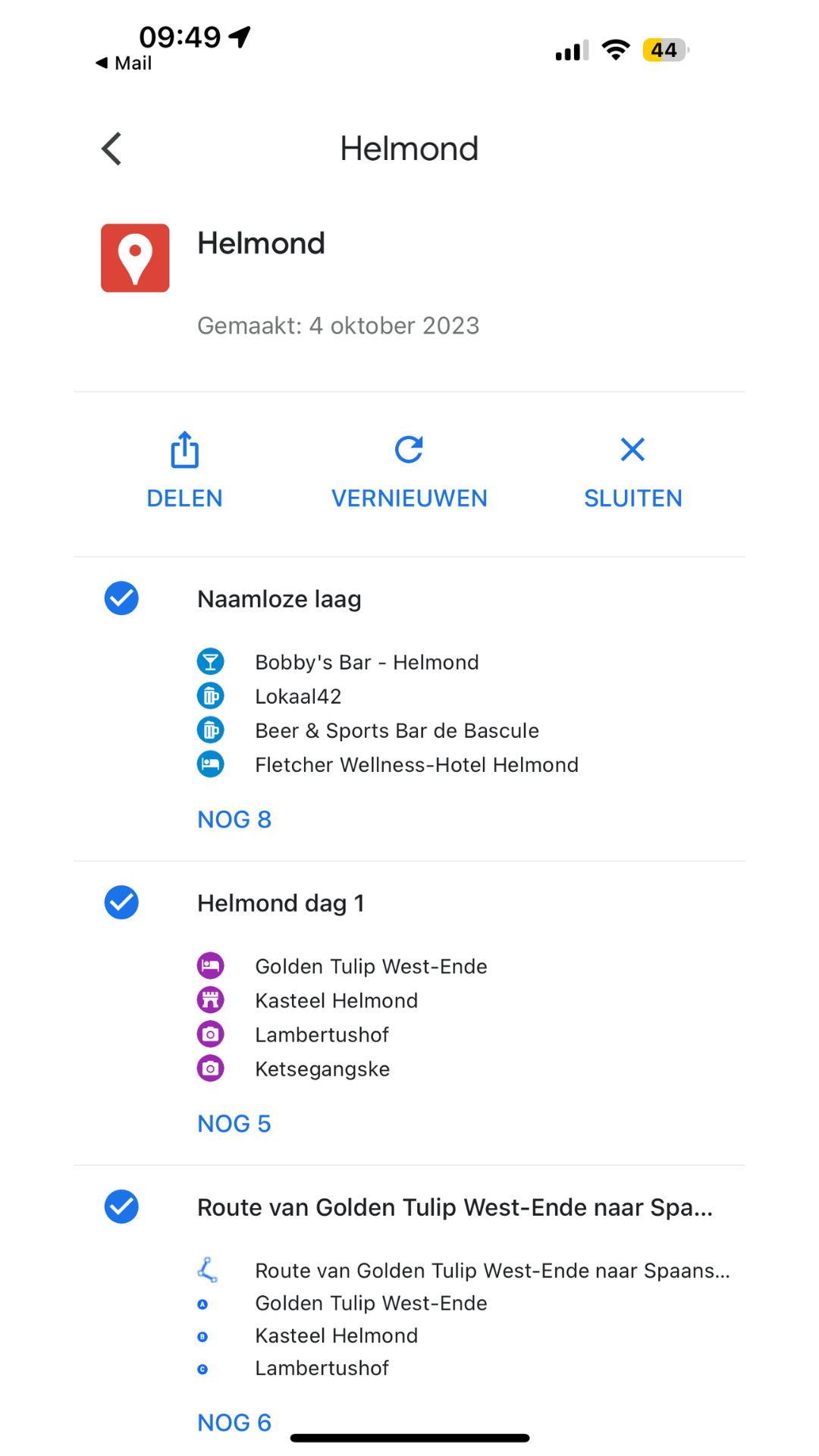Expand NOG 8 more places
Viewport: 819px width, 1456px height.
234,819
